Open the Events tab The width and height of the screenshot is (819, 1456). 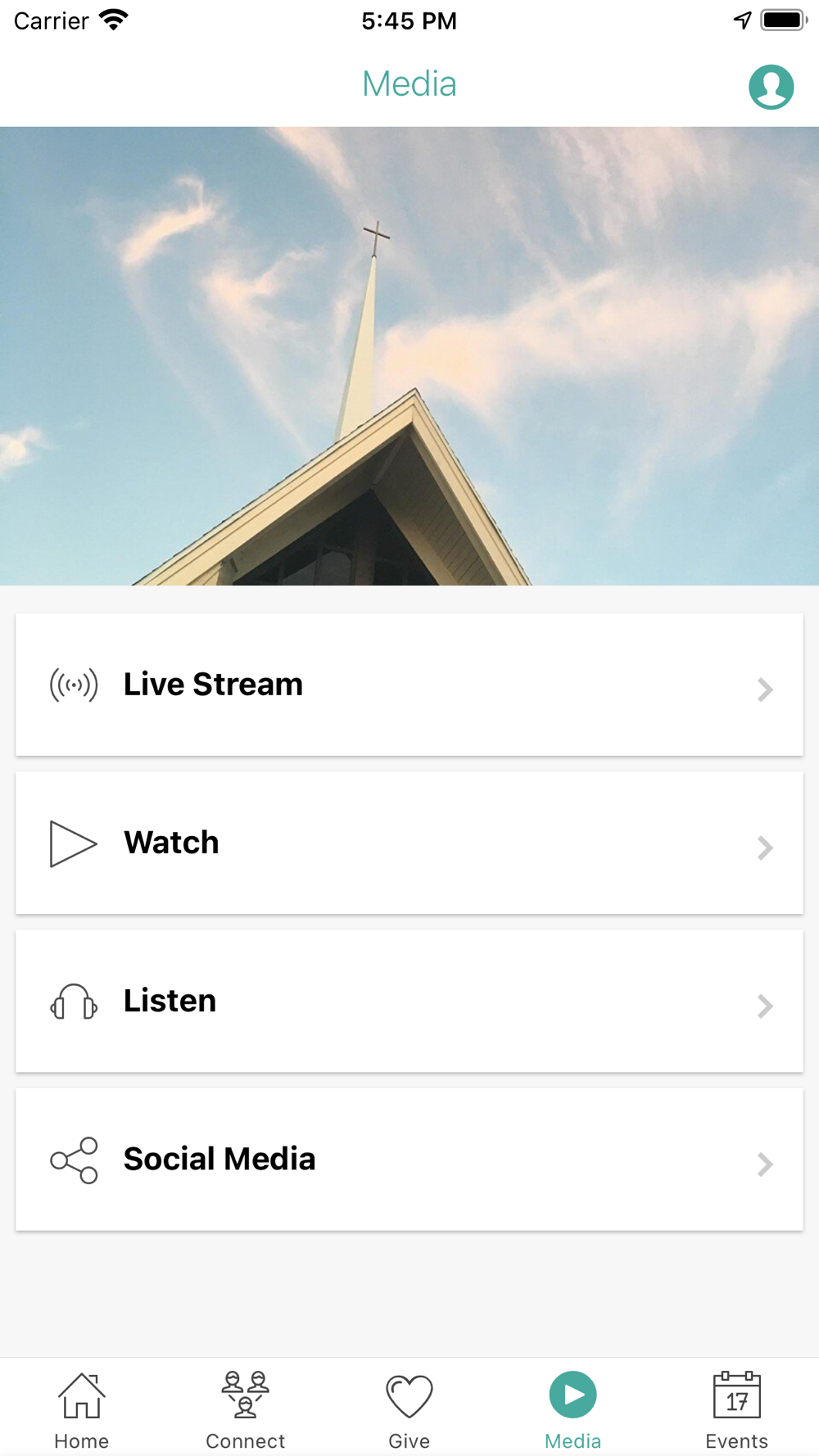click(x=737, y=1410)
